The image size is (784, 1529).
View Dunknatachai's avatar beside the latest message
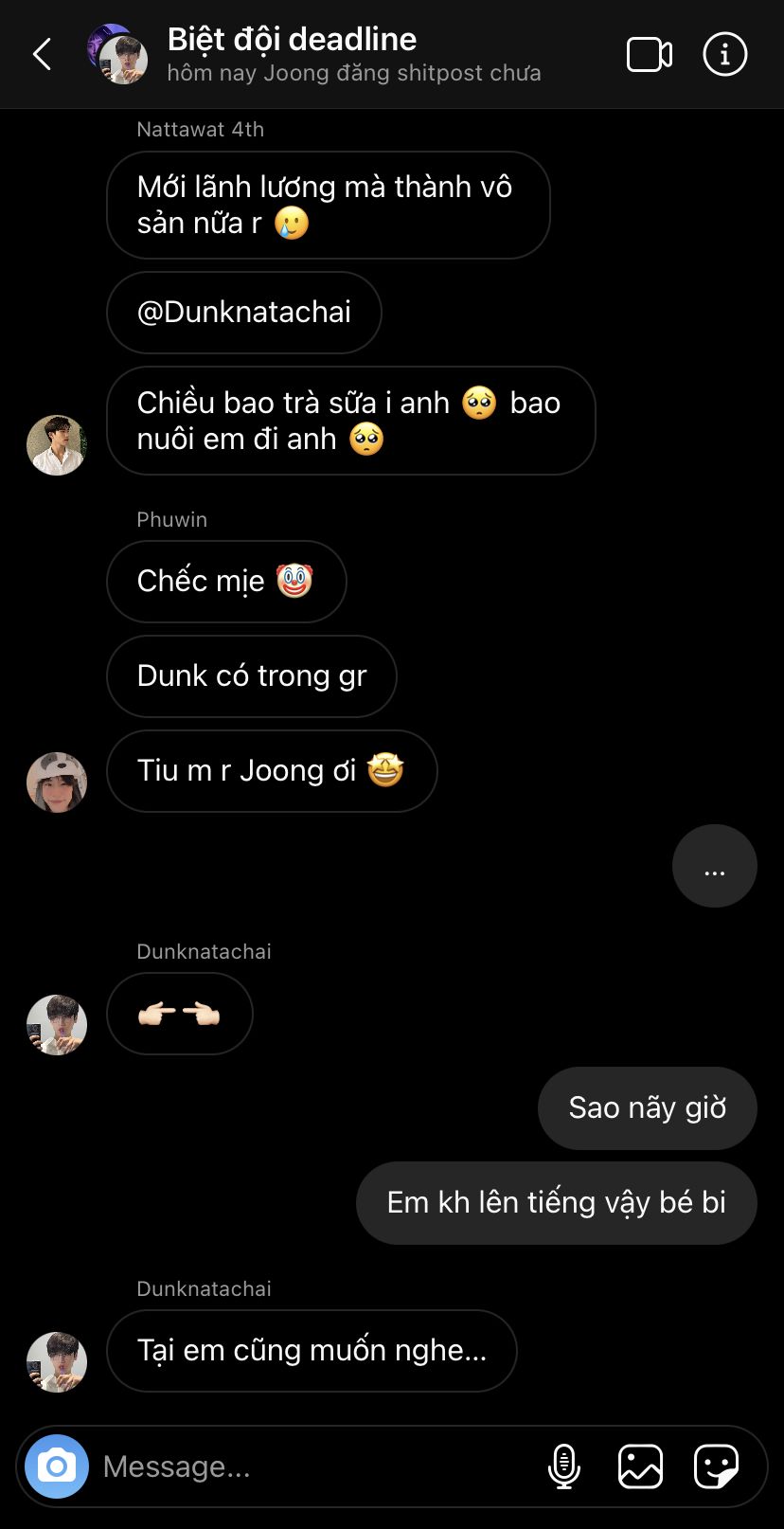click(x=57, y=1362)
